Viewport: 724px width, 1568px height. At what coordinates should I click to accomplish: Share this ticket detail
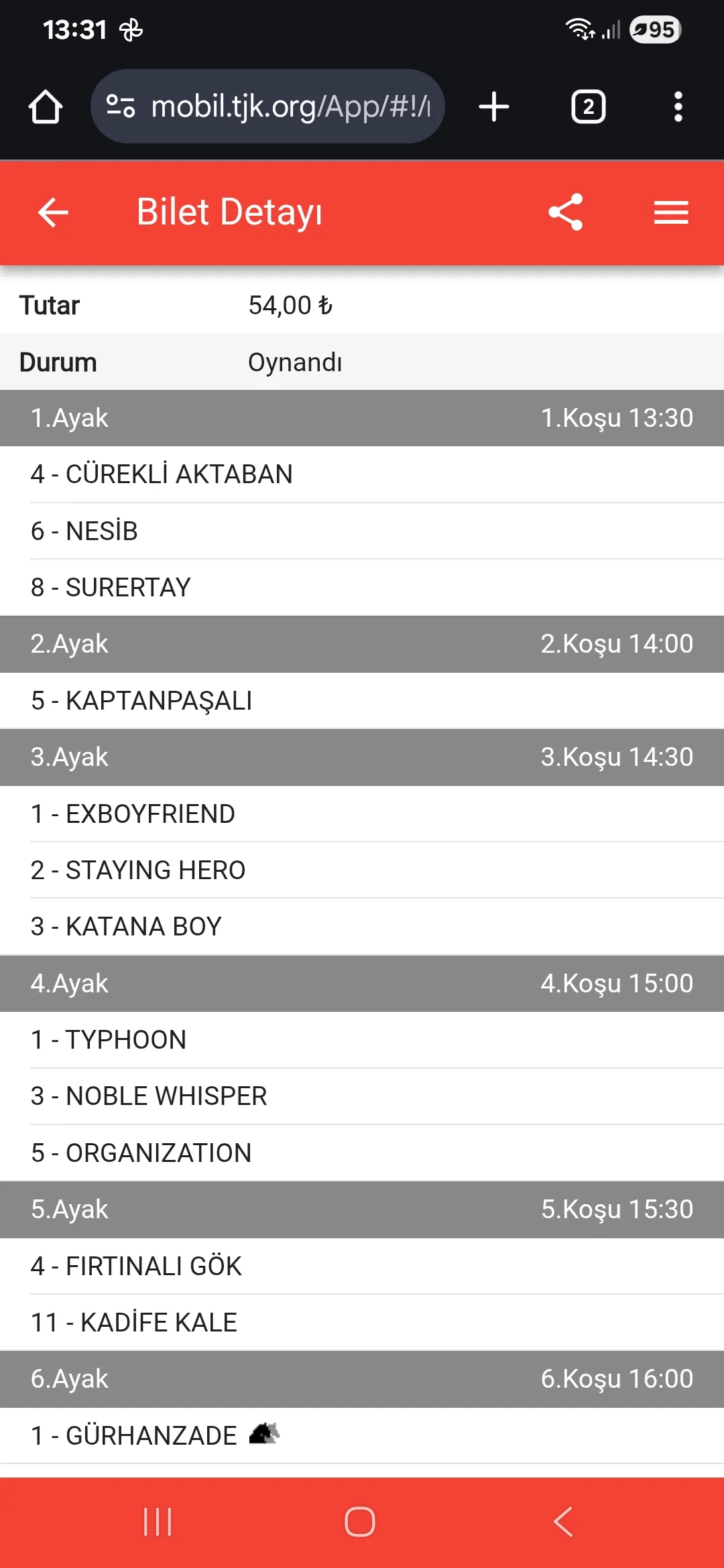(x=566, y=213)
